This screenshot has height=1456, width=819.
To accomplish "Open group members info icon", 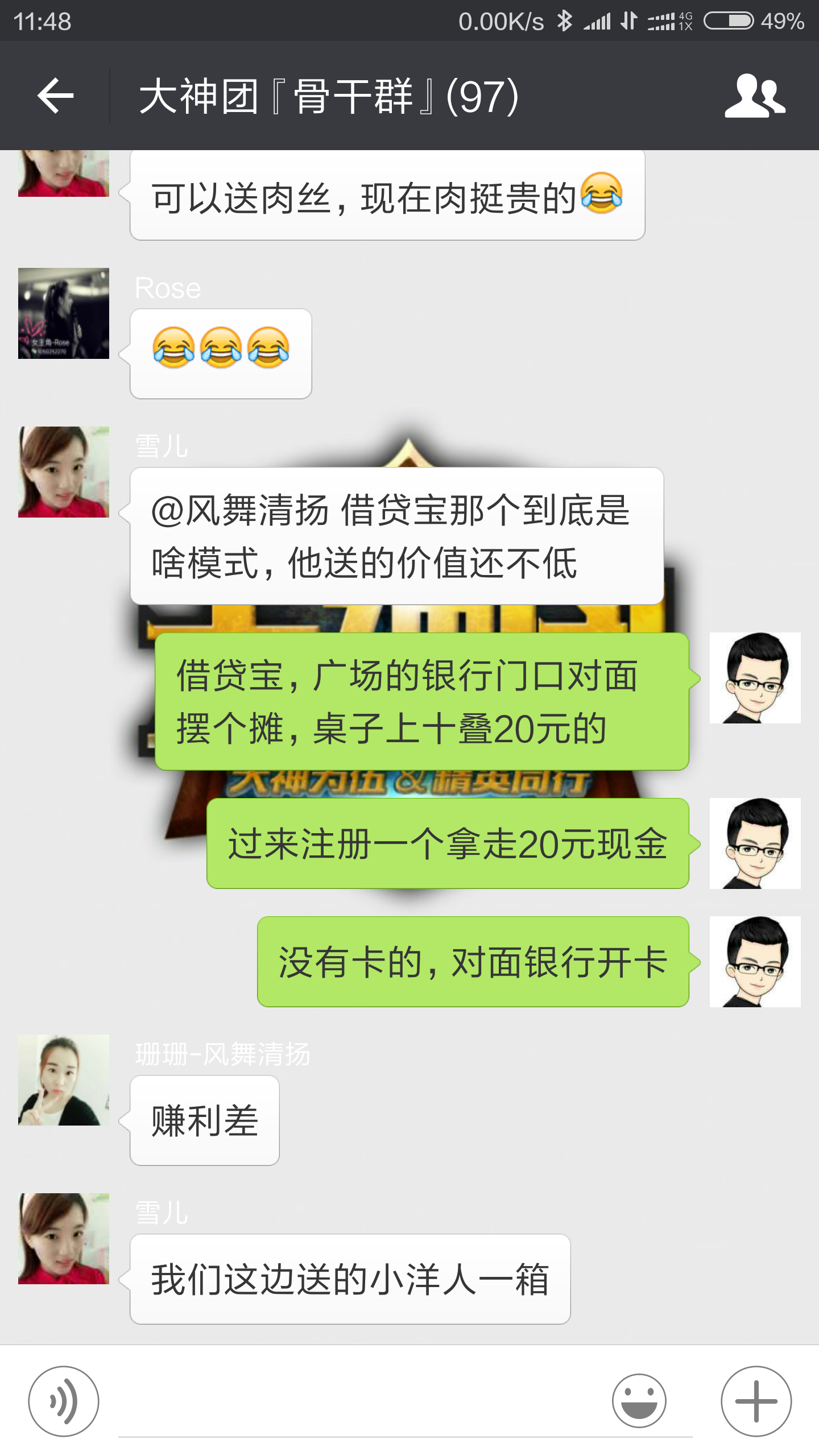I will 755,96.
